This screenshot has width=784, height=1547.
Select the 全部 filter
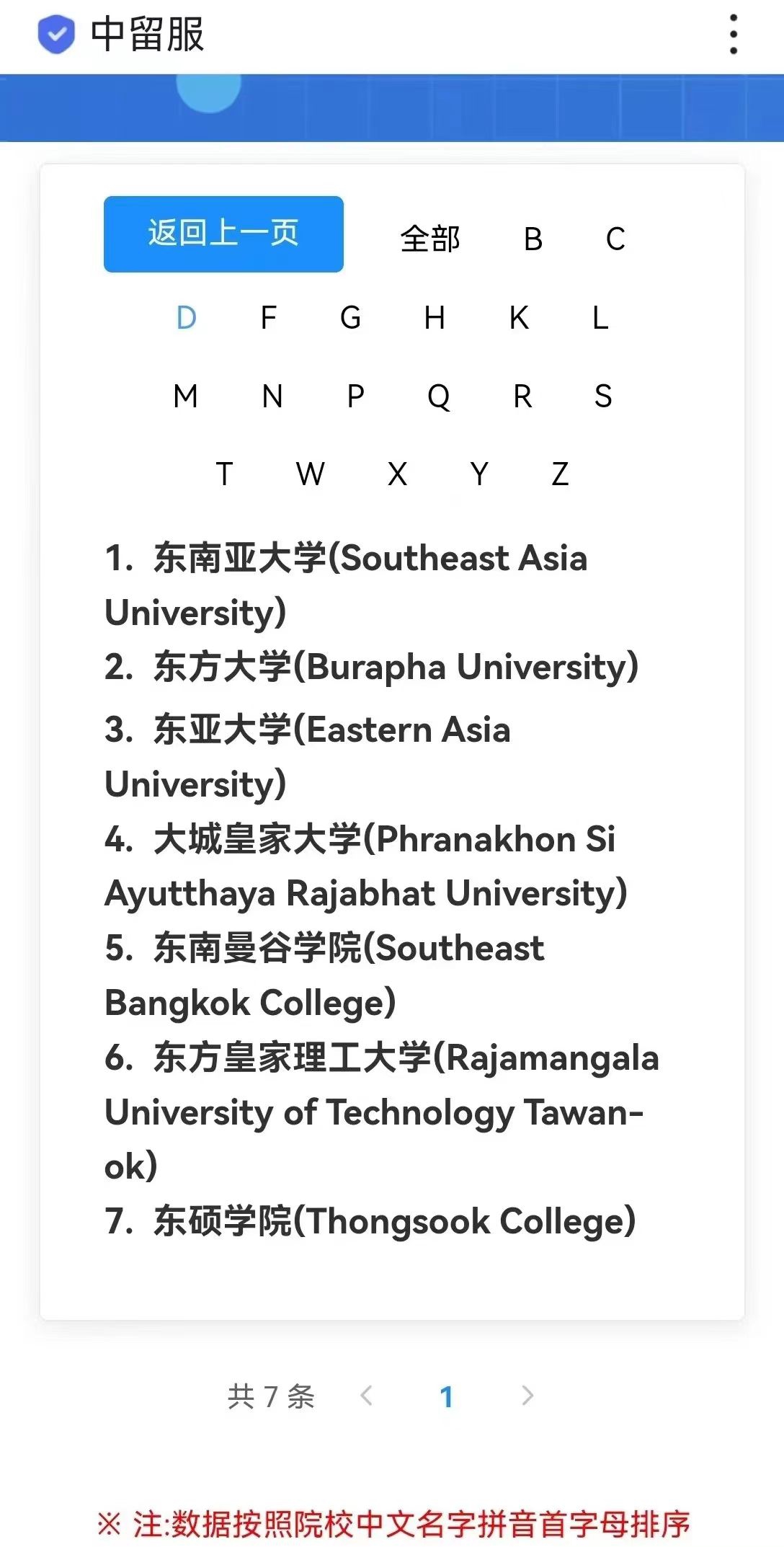click(x=430, y=239)
